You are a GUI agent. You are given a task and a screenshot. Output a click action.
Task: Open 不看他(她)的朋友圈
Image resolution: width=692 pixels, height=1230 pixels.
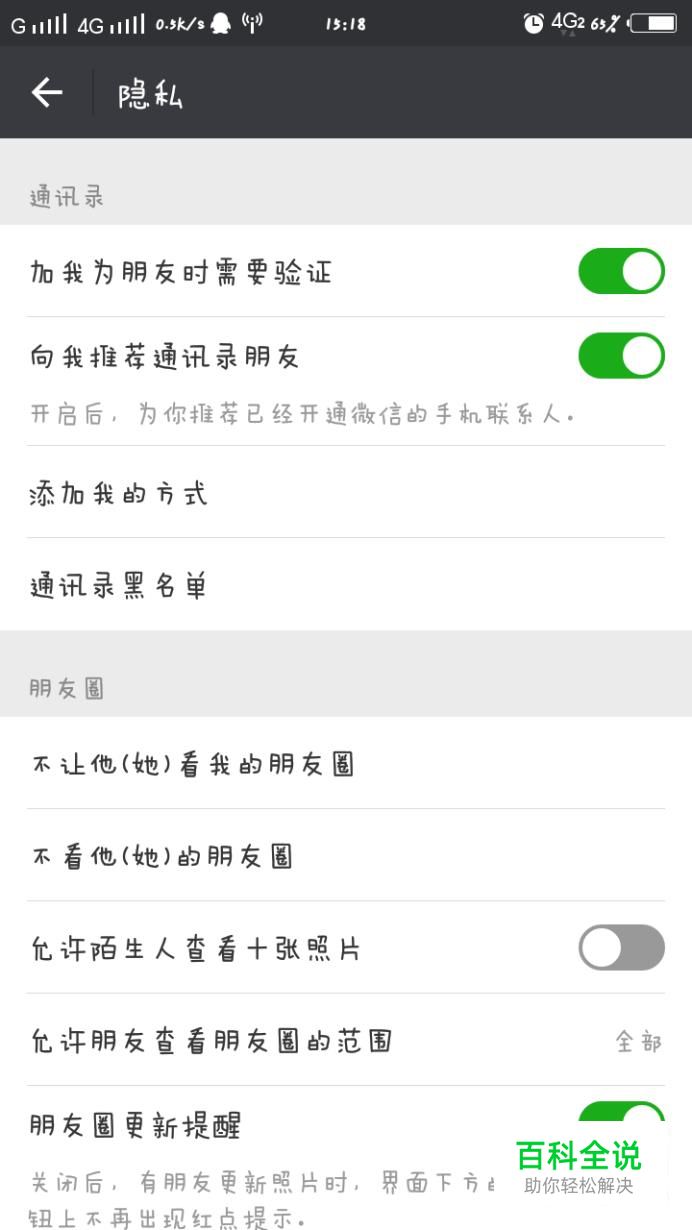[x=346, y=856]
